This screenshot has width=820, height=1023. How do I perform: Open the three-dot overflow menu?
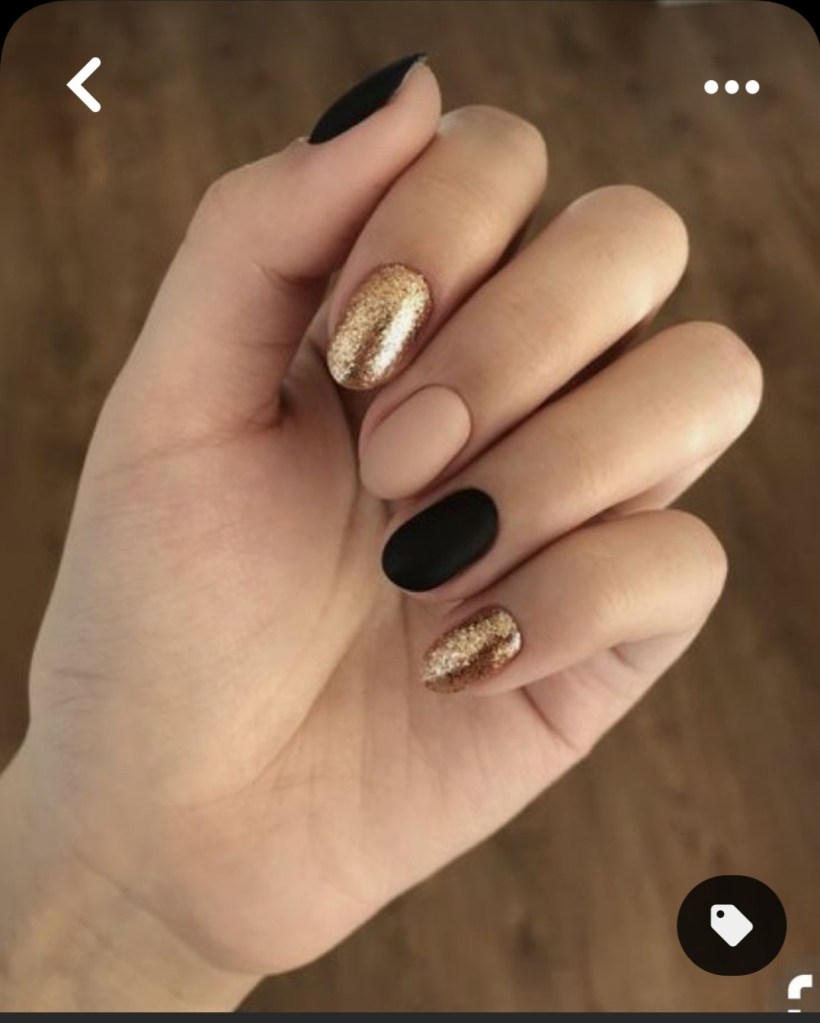[731, 87]
